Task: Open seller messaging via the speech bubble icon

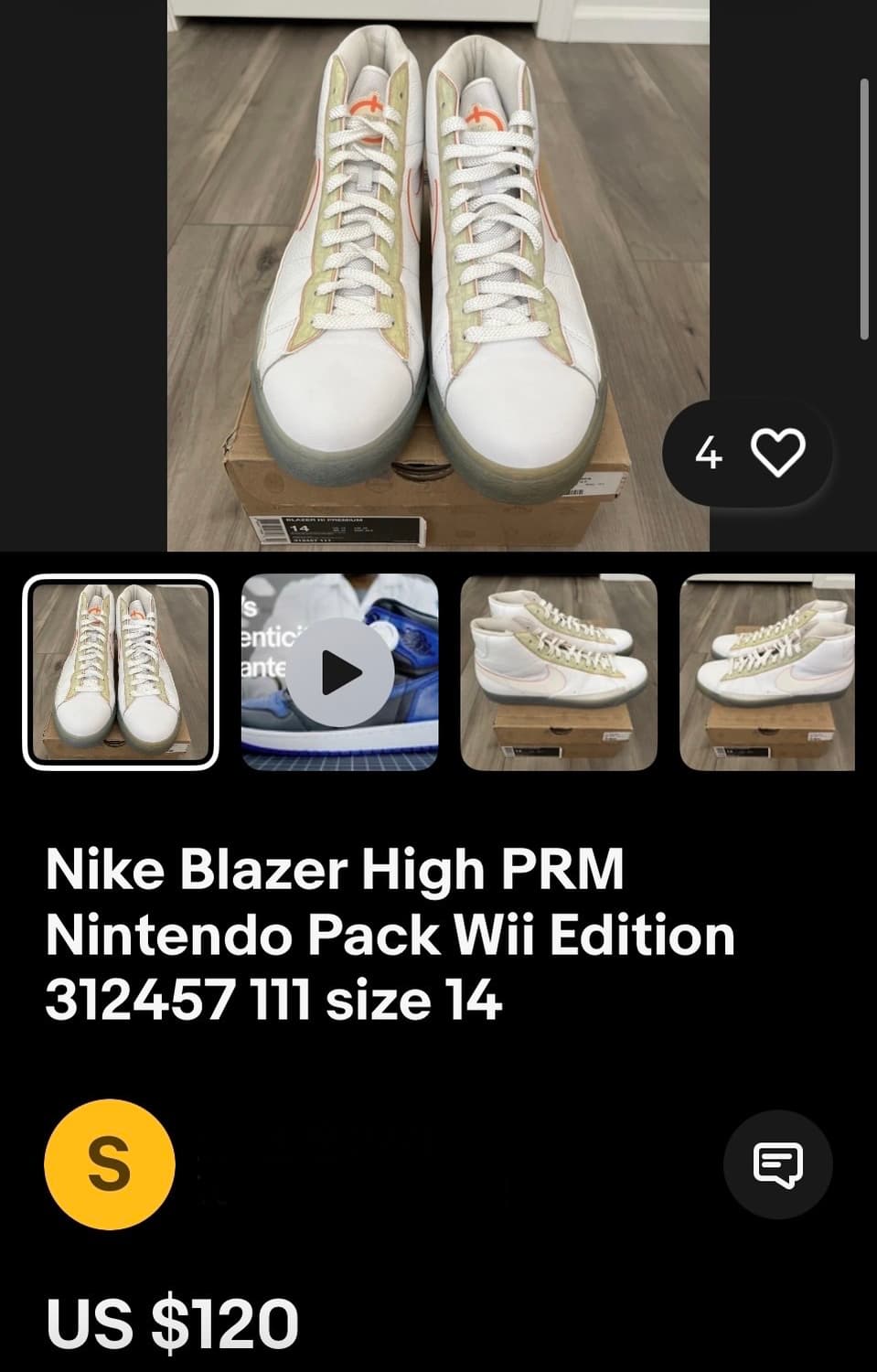Action: click(776, 1163)
